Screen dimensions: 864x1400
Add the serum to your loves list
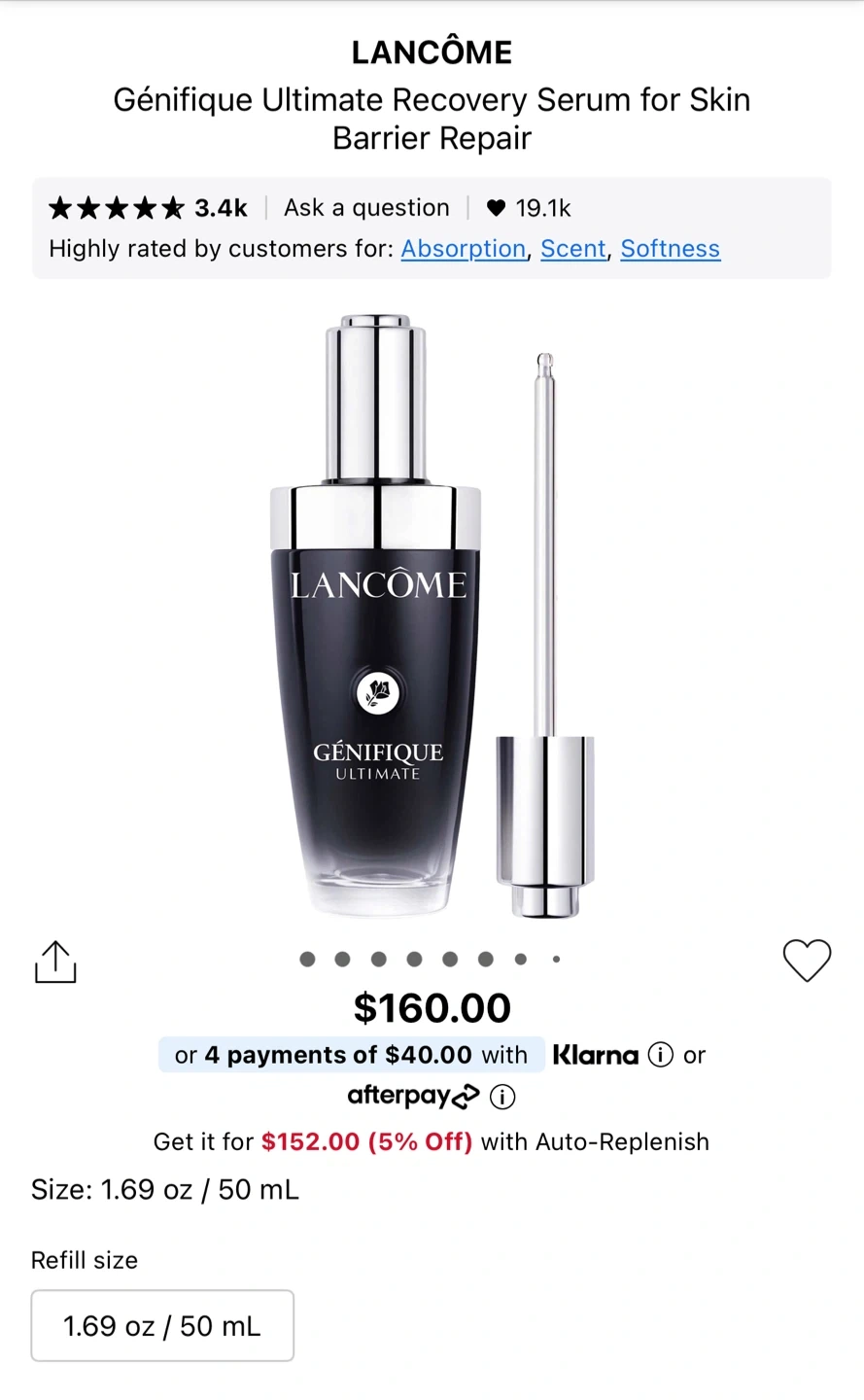pyautogui.click(x=807, y=961)
